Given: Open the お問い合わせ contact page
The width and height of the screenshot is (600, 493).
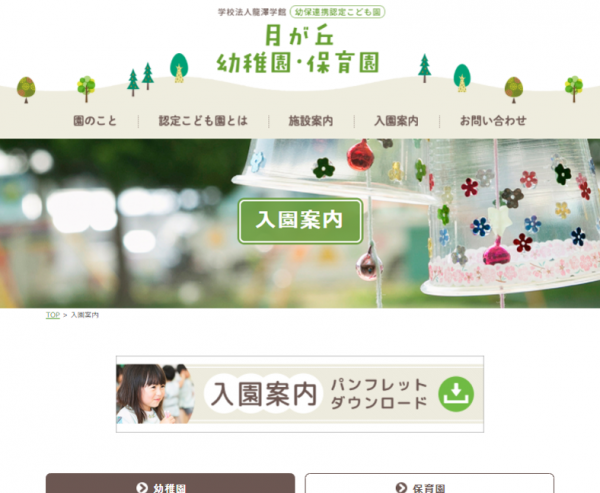Looking at the screenshot, I should click(493, 121).
